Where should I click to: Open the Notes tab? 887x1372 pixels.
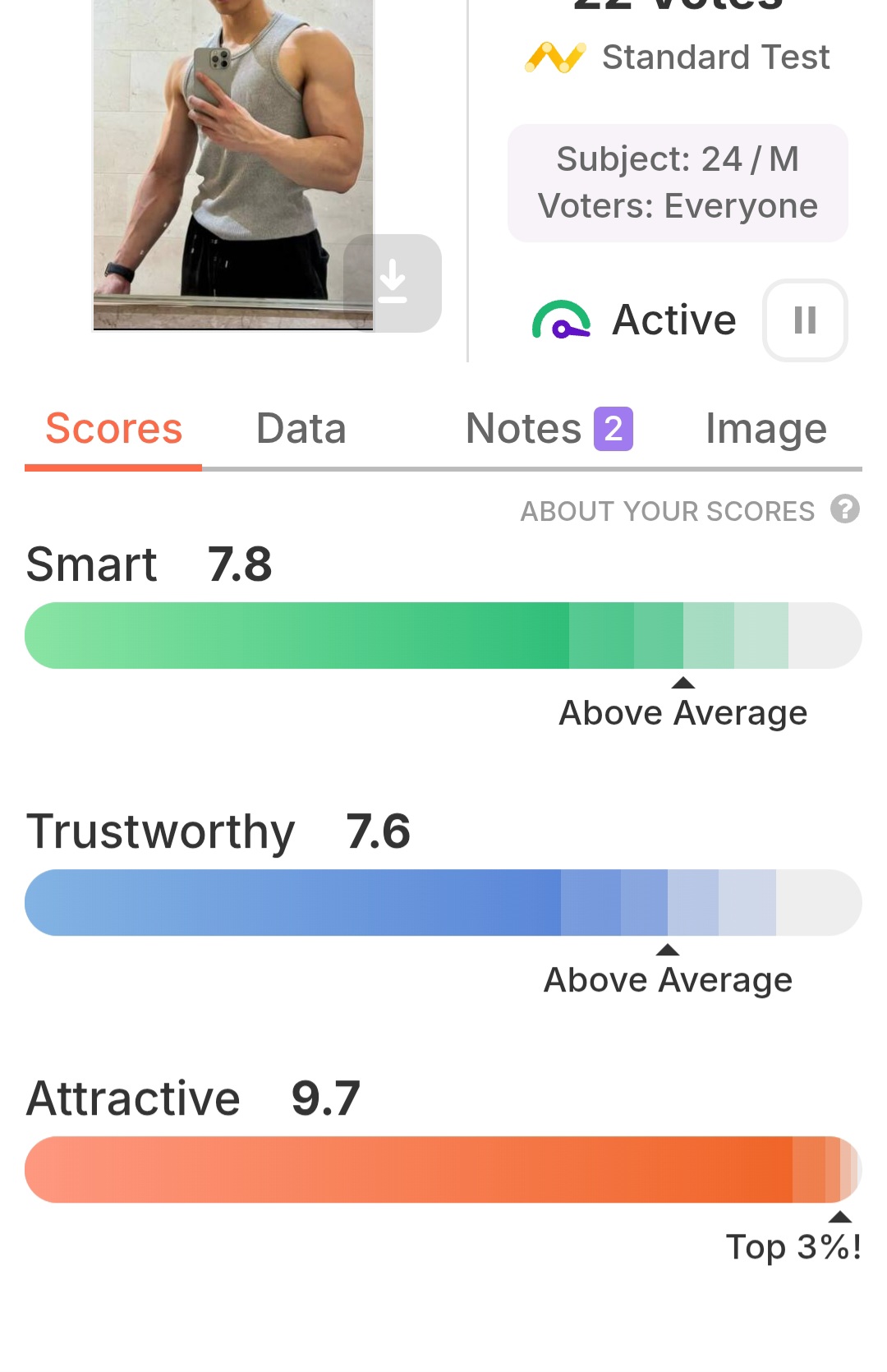548,429
